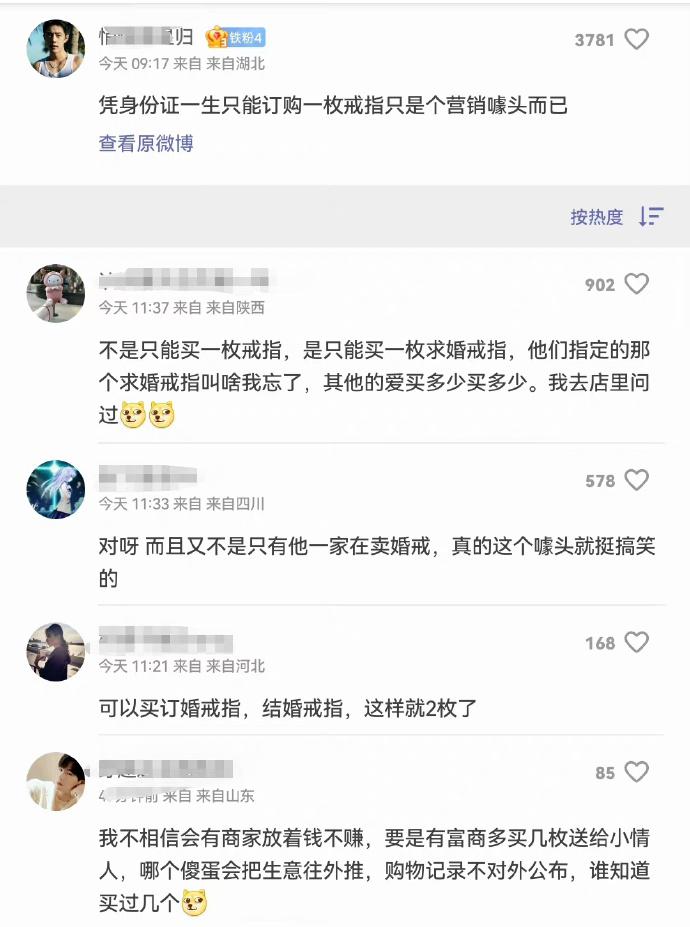Like the 山东 comment with 85 likes
Viewport: 690px width, 927px height.
pyautogui.click(x=636, y=773)
